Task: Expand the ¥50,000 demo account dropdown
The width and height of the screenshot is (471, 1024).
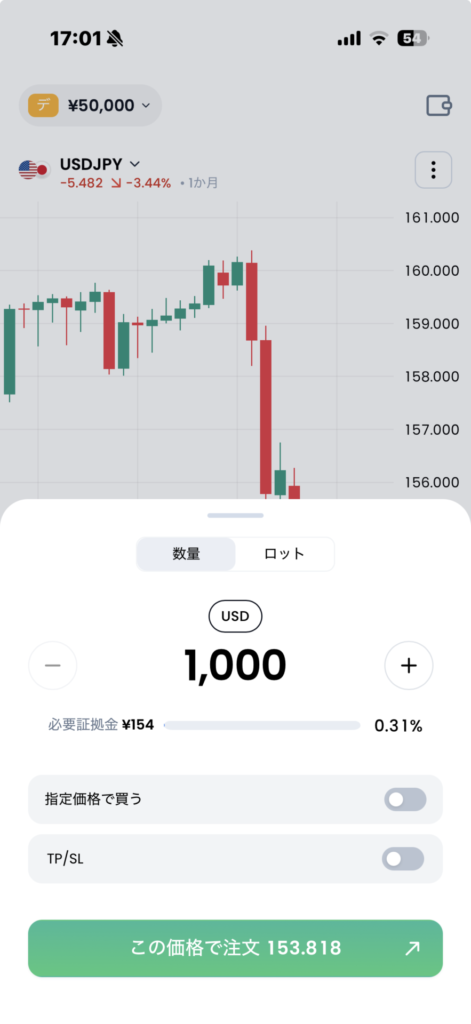Action: (90, 105)
